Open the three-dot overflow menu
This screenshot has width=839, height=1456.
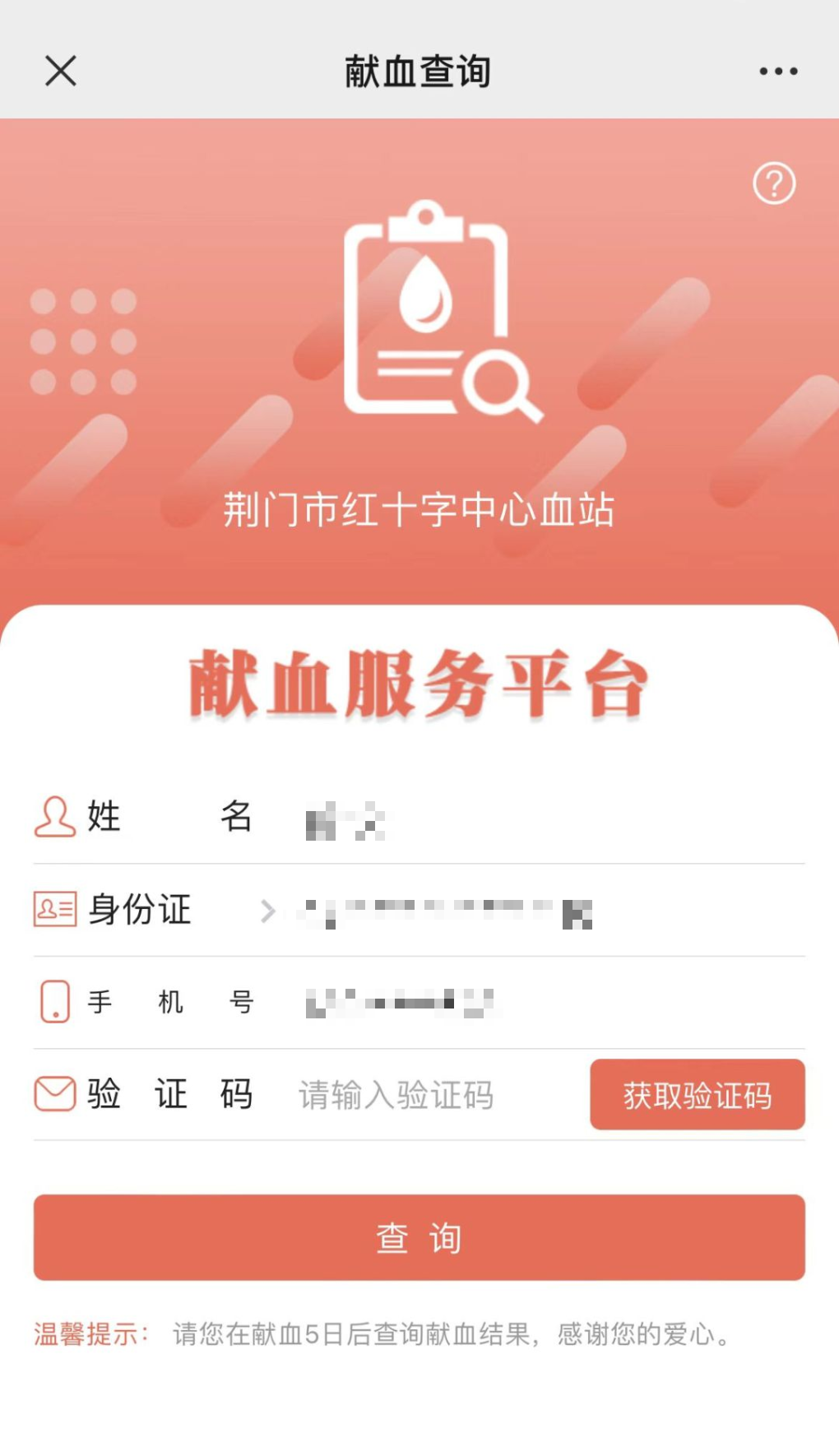(778, 72)
